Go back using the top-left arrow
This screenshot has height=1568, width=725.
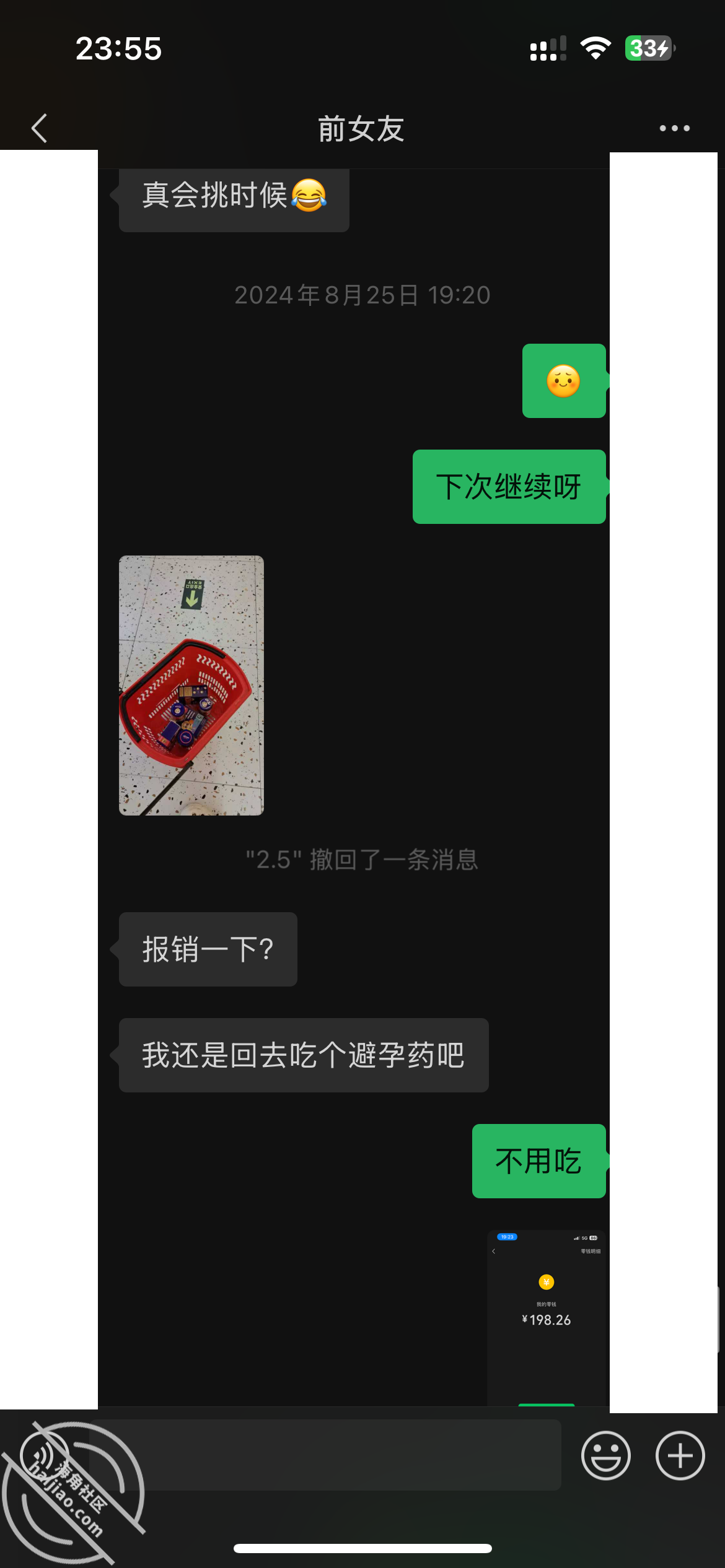point(39,128)
